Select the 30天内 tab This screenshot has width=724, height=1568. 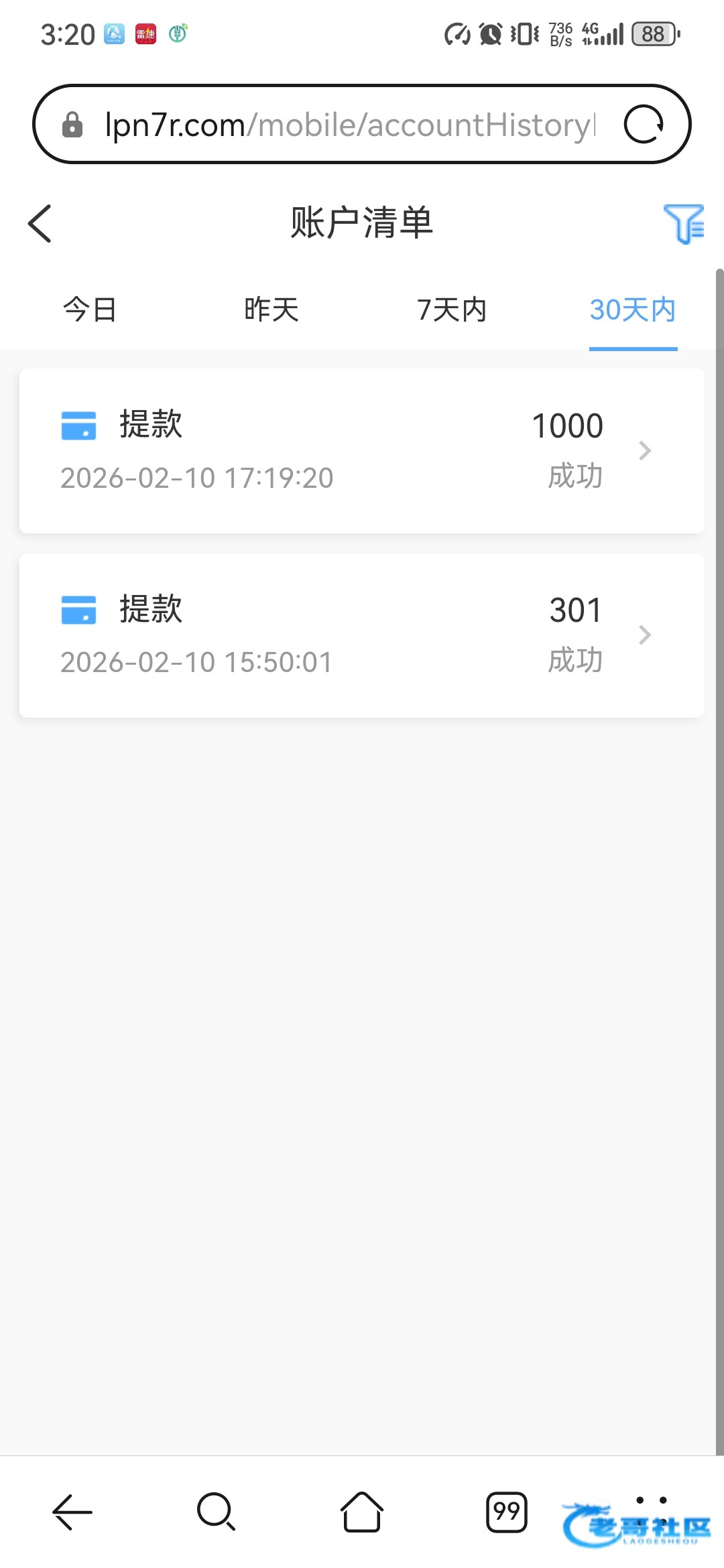pyautogui.click(x=633, y=310)
